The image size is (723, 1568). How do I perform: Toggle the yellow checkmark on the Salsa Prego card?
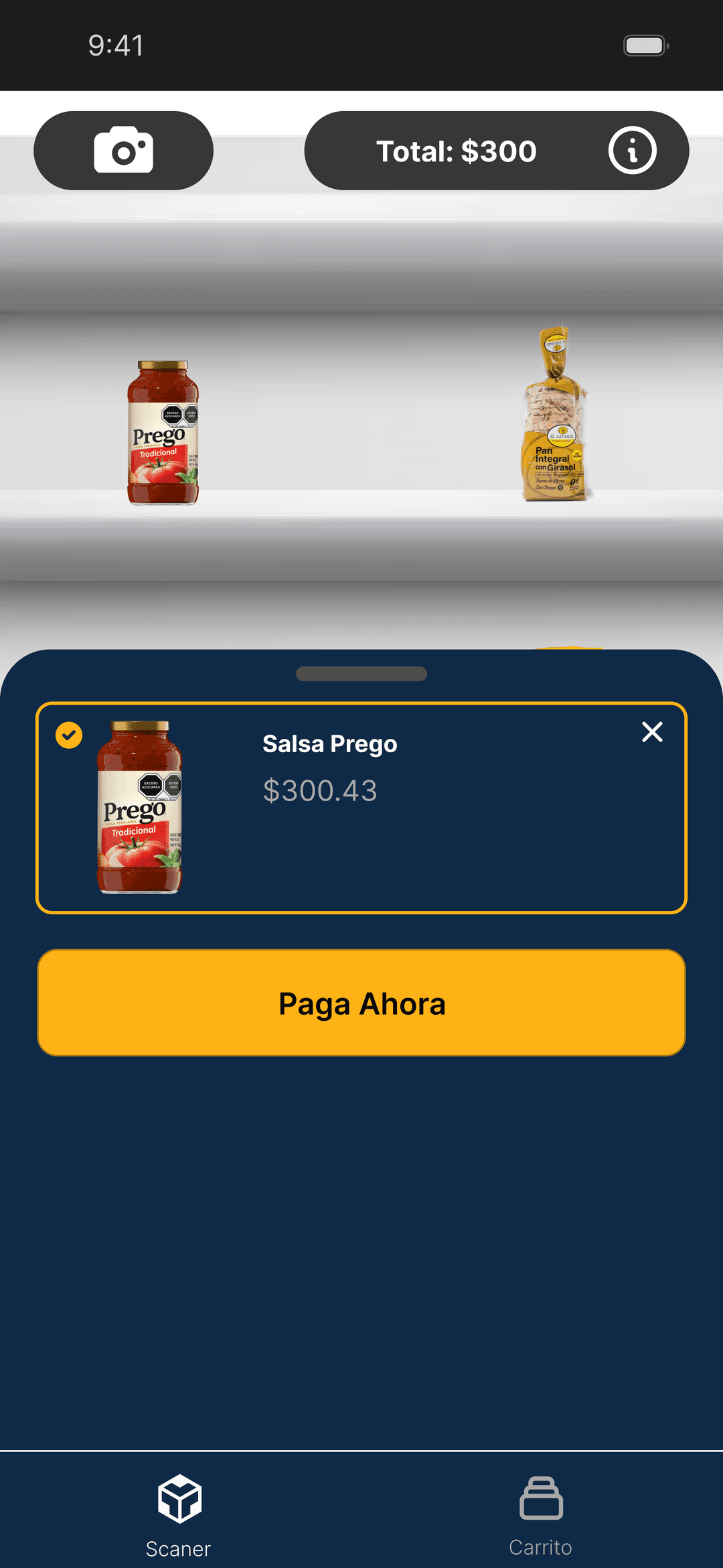coord(68,735)
